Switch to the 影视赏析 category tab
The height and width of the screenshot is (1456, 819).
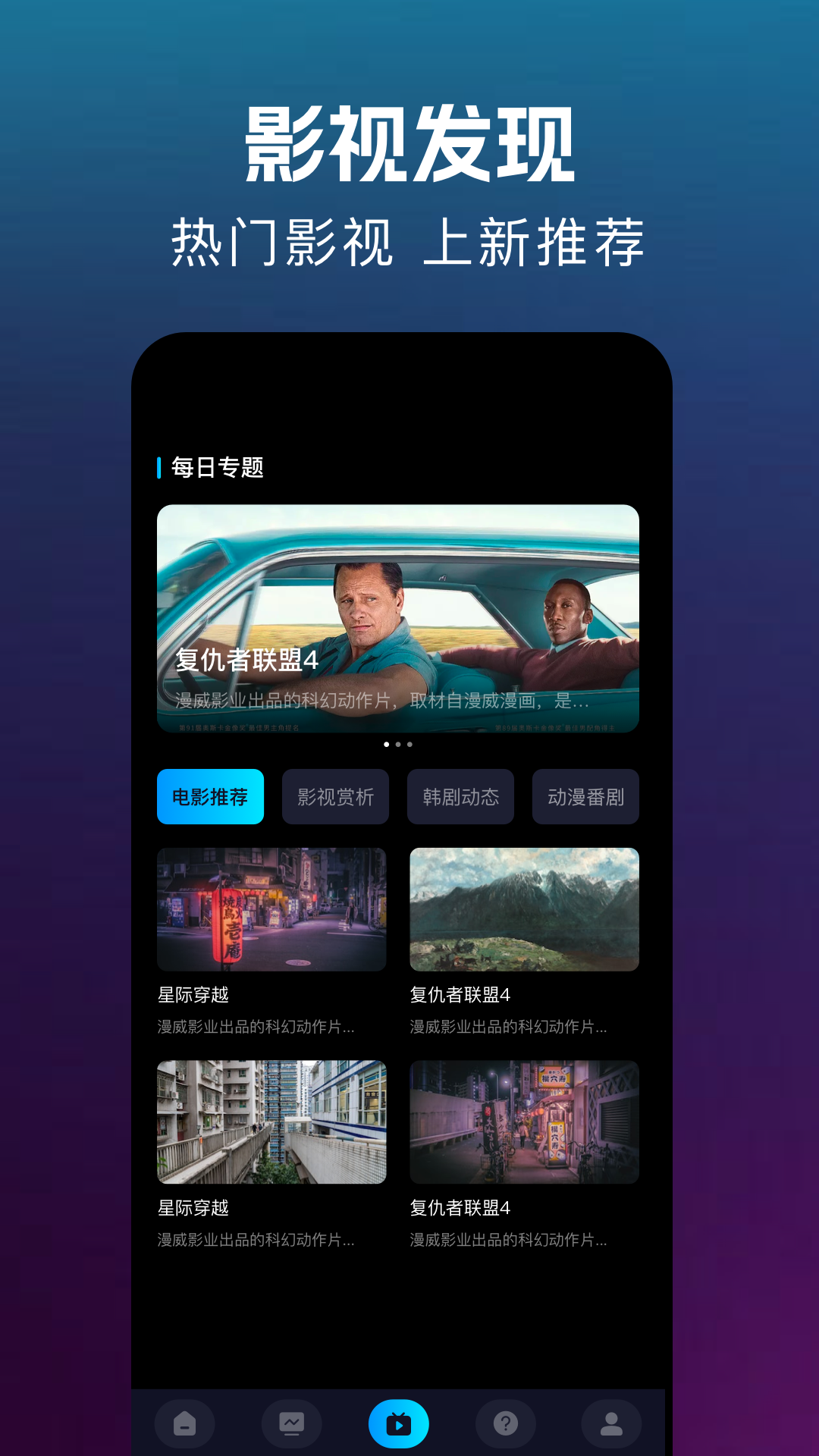tap(335, 796)
